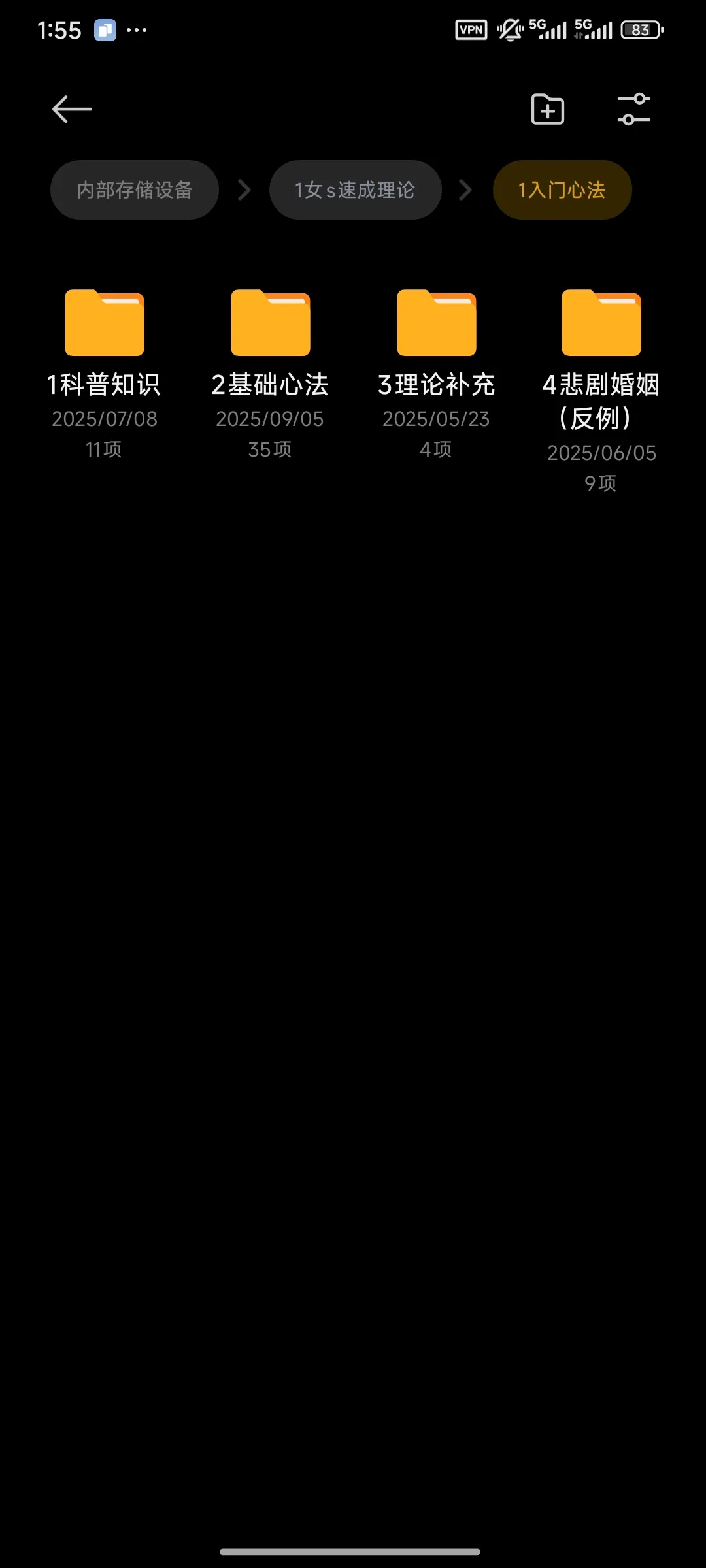Tap the 1入门心法 breadcrumb chip

[562, 190]
